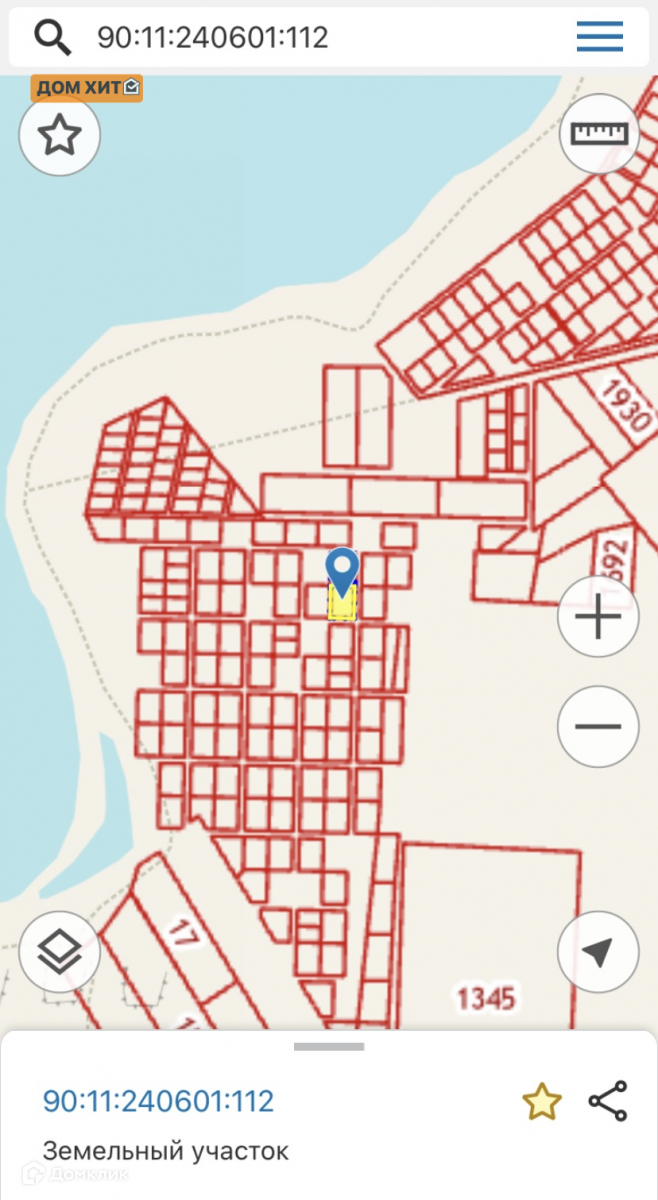The width and height of the screenshot is (658, 1200).
Task: Tap the blue map pin marker
Action: coord(343,572)
